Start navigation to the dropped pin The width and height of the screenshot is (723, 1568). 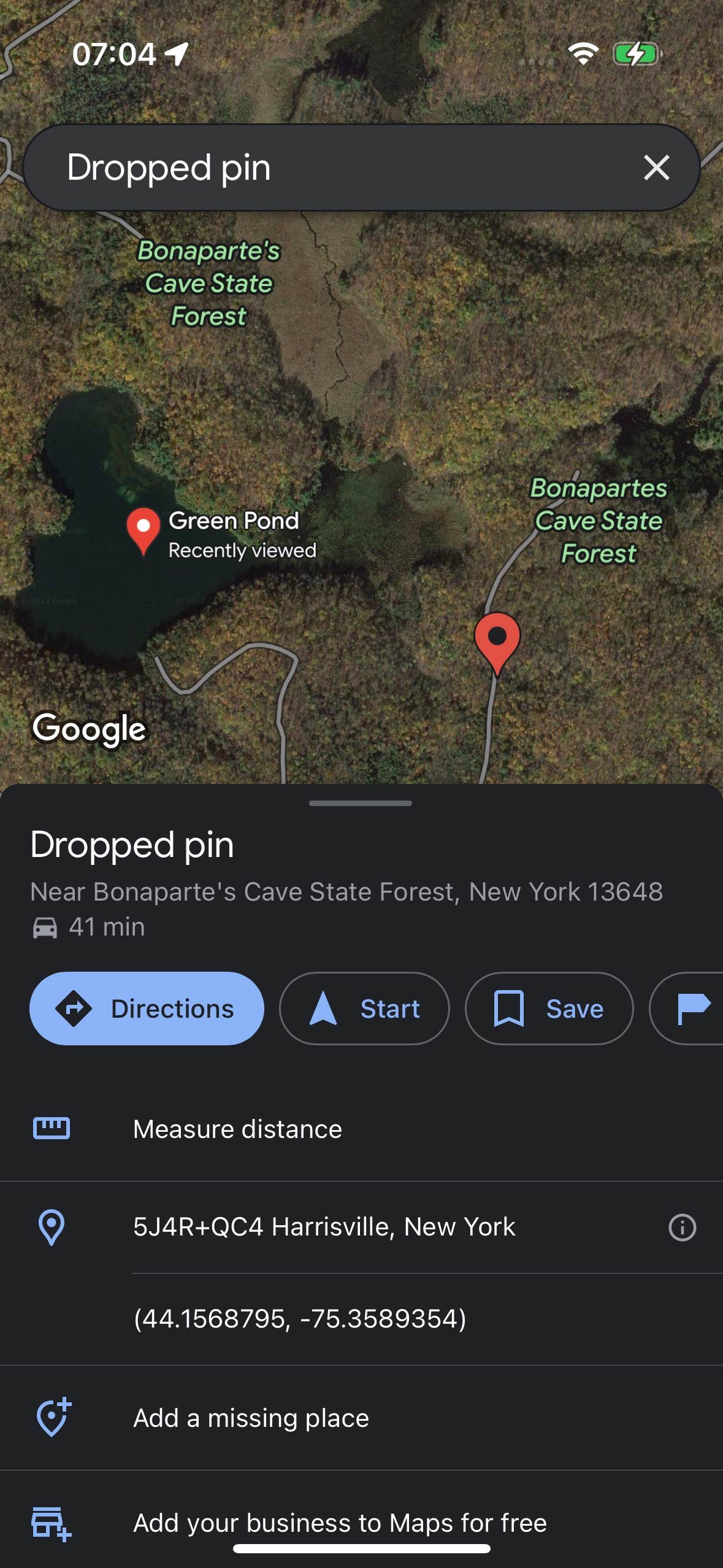coord(364,1009)
